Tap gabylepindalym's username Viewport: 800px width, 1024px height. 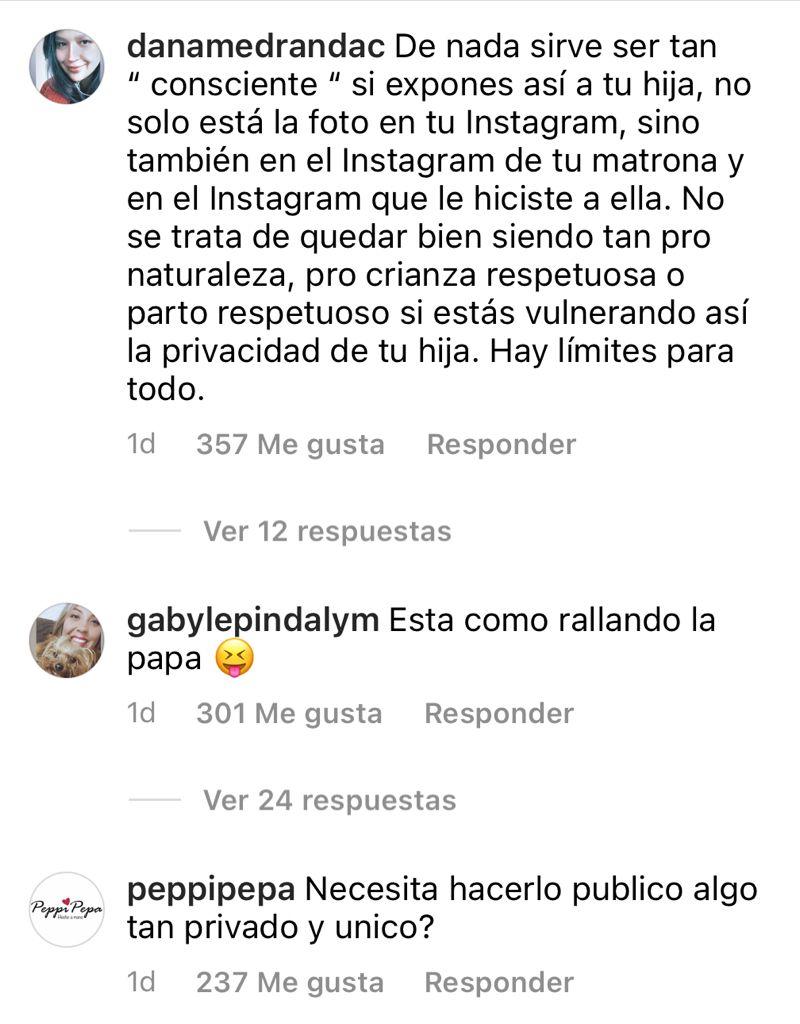[x=256, y=620]
